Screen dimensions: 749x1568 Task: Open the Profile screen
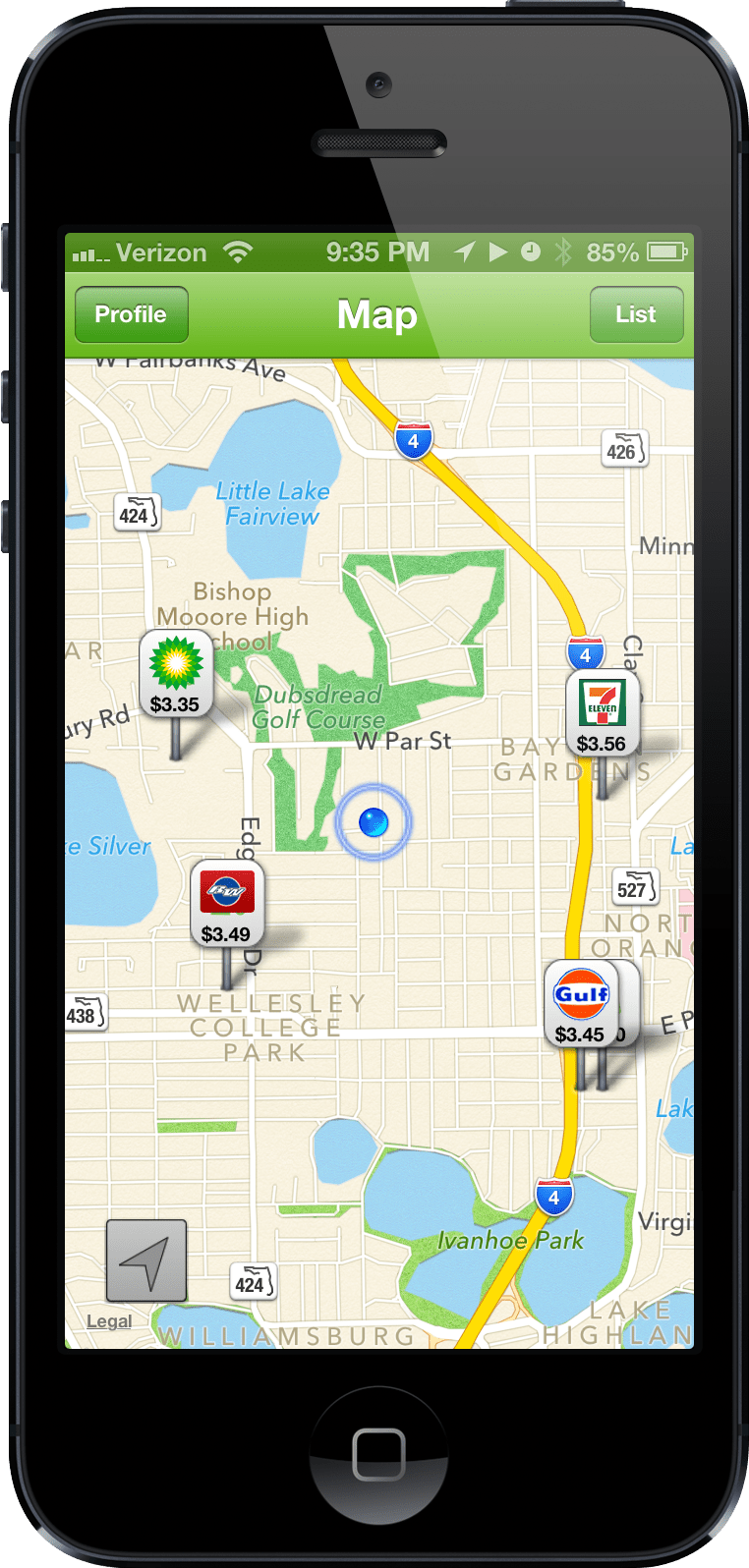coord(131,314)
